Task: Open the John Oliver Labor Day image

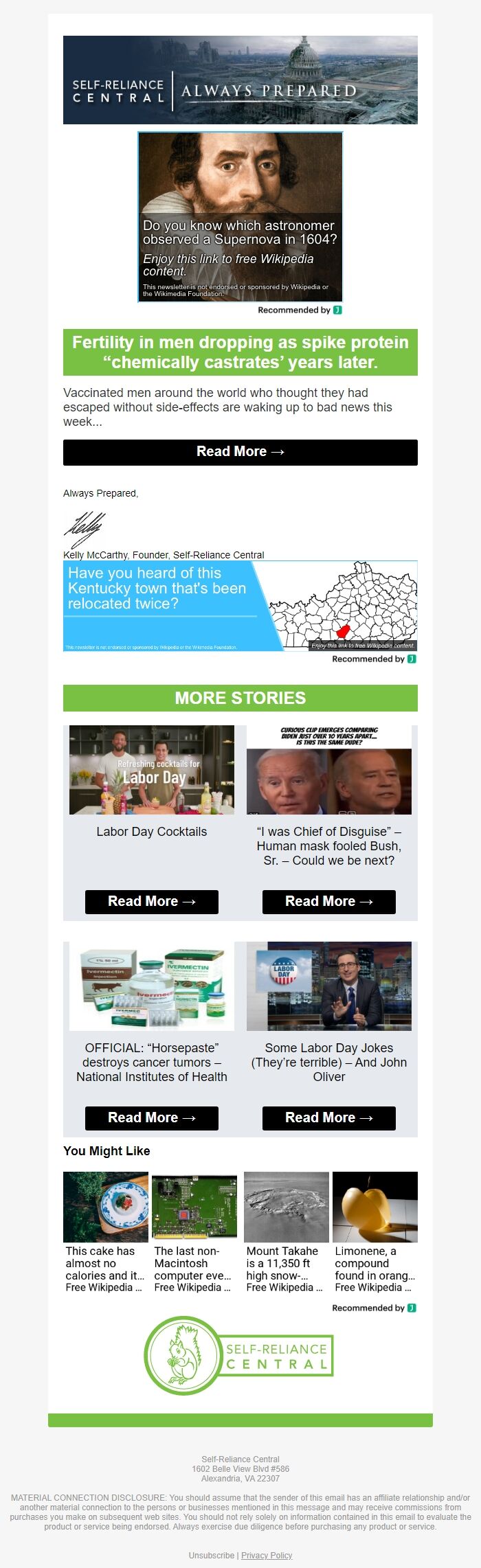Action: (x=328, y=986)
